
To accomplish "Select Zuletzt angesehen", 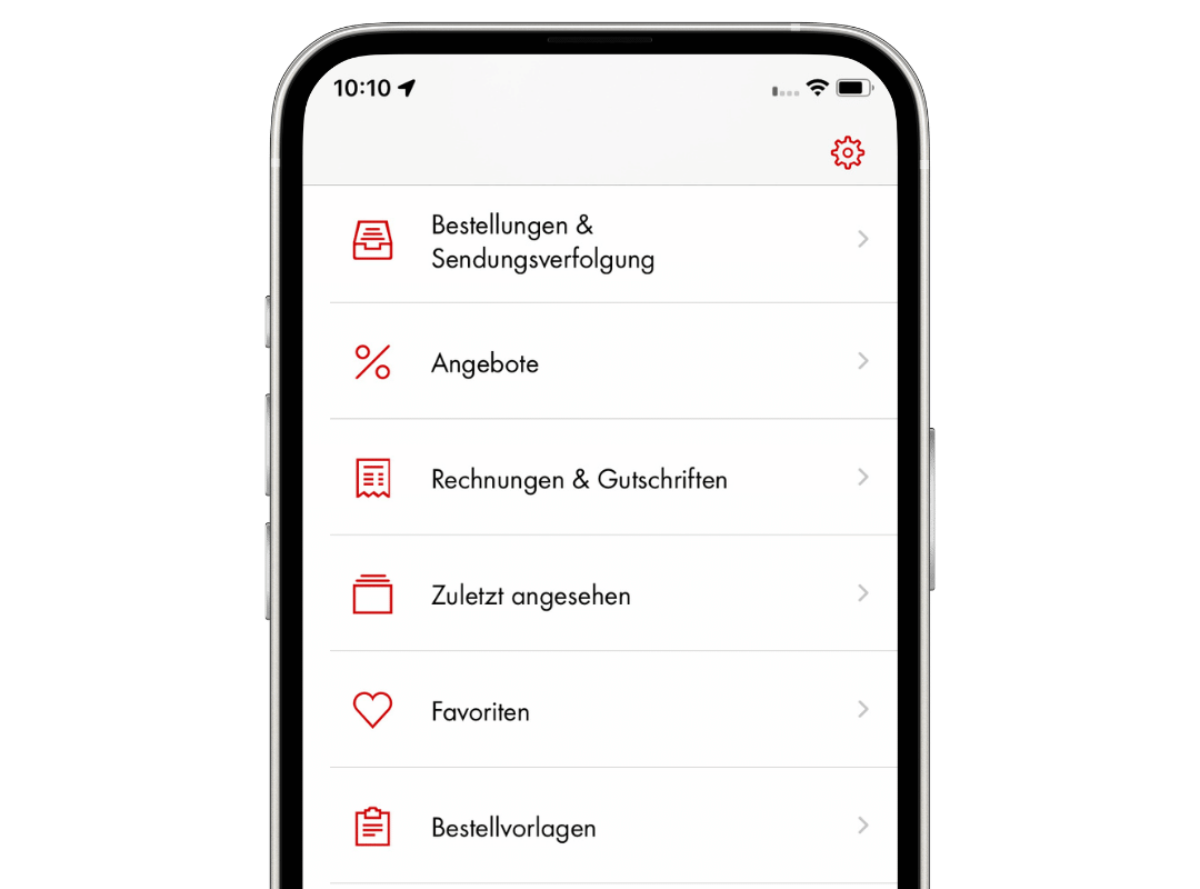I will [x=600, y=595].
